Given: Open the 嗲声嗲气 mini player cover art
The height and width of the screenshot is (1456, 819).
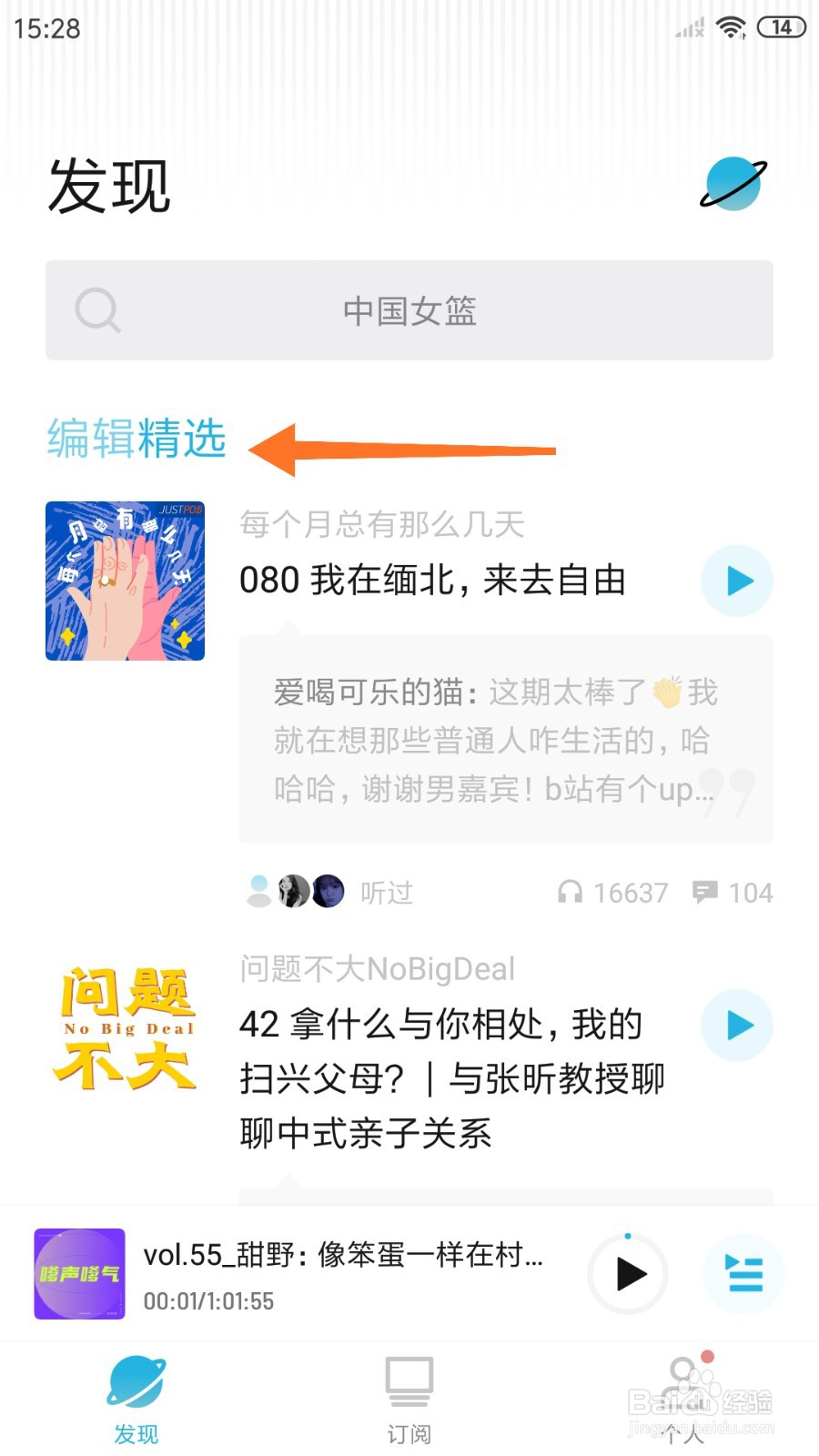Looking at the screenshot, I should click(78, 1275).
